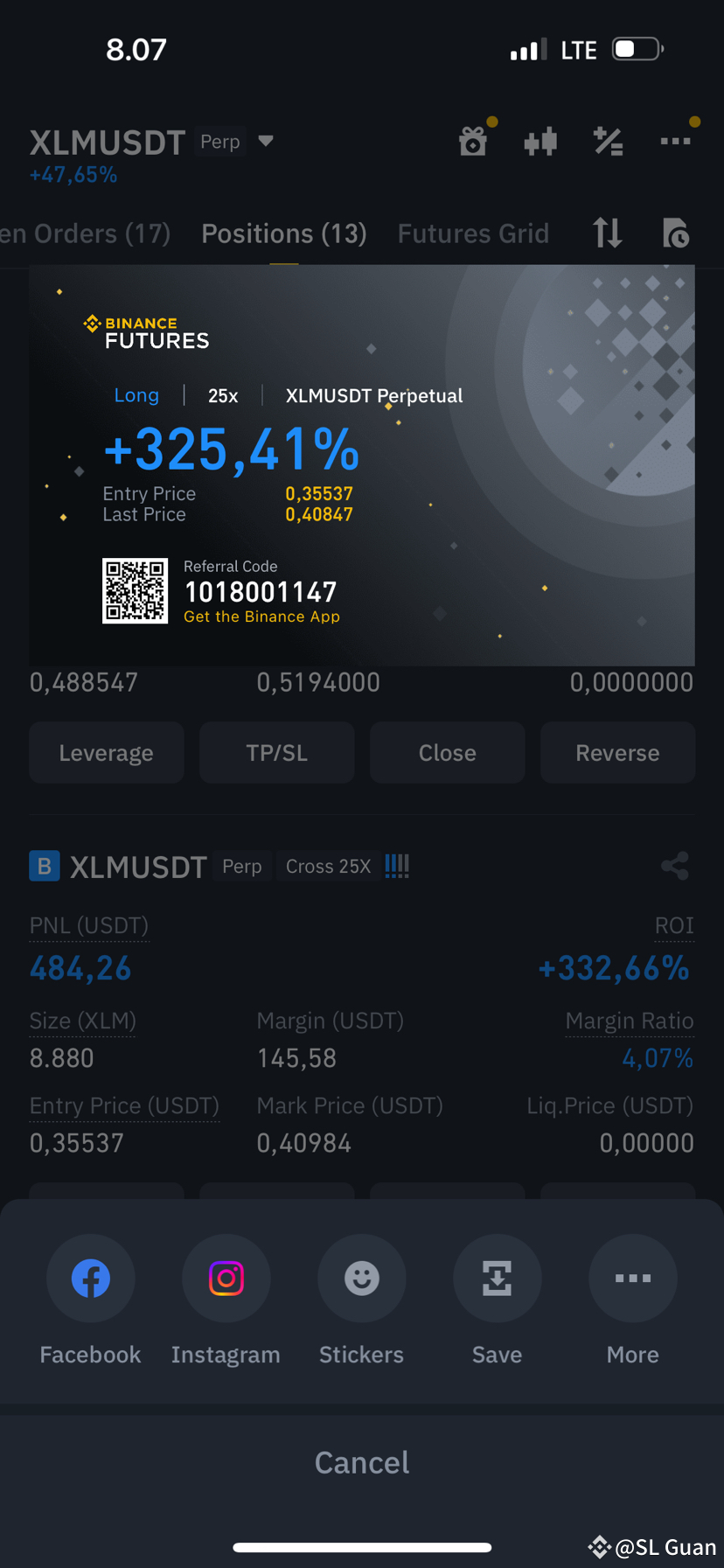Open the Cross 25X margin selector
Viewport: 724px width, 1568px height.
[x=328, y=866]
